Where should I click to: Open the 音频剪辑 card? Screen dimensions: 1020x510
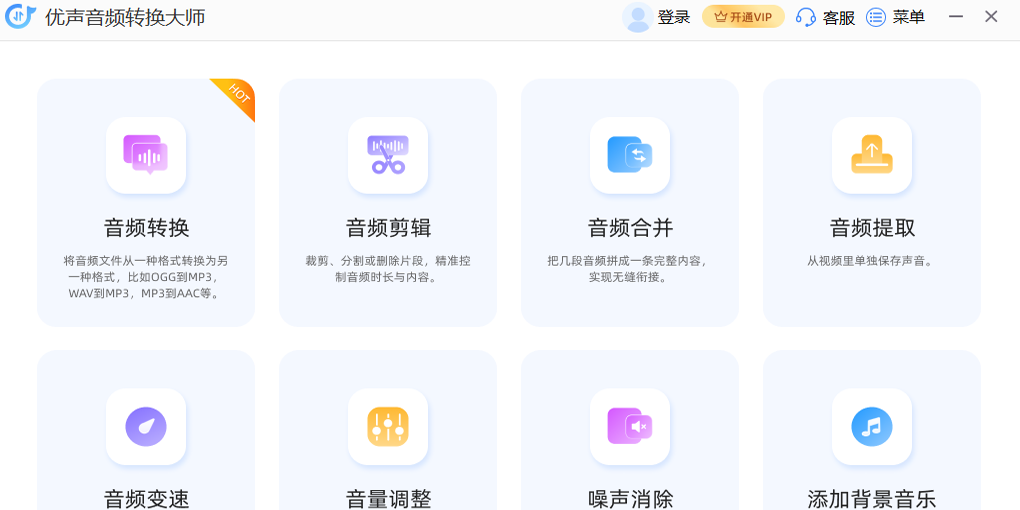(388, 202)
